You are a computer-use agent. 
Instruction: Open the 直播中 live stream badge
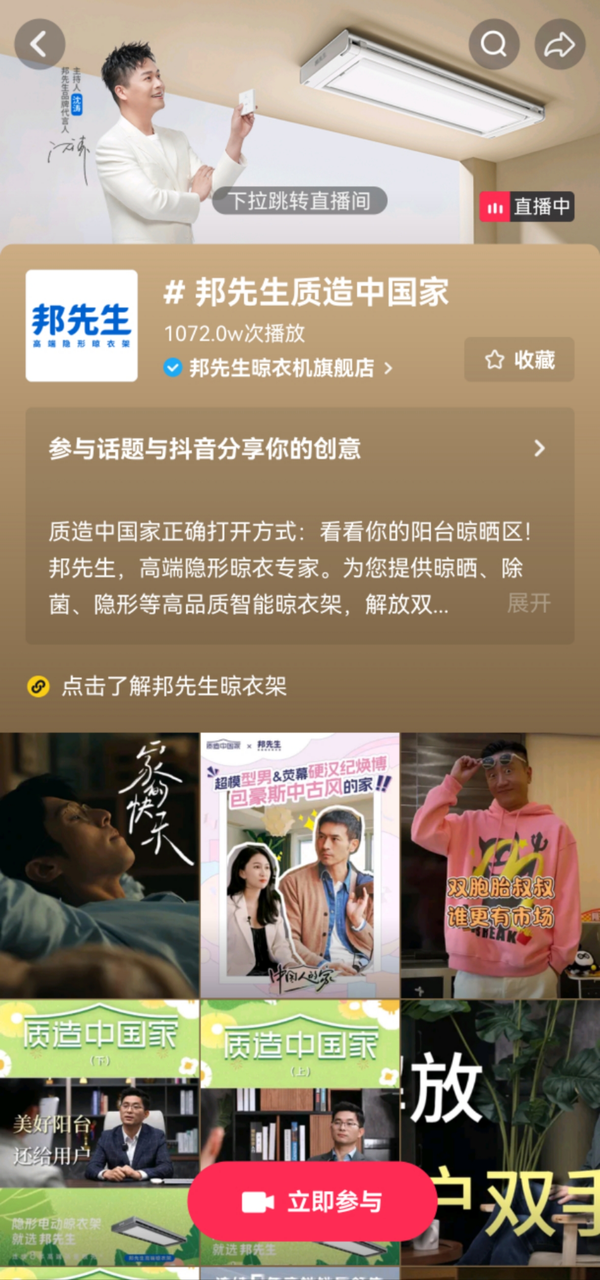pos(526,207)
